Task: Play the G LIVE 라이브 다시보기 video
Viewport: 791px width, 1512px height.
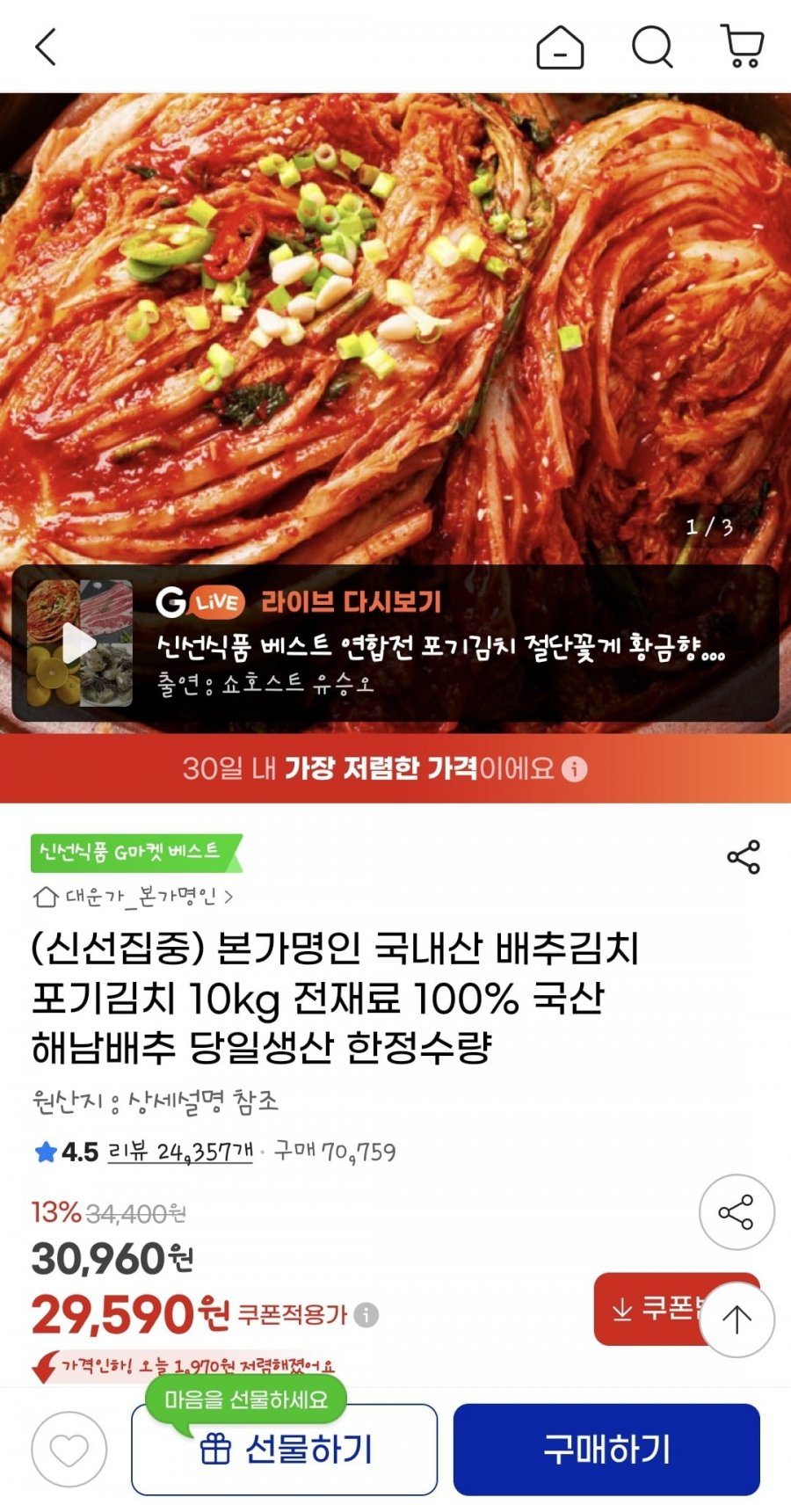Action: [80, 643]
